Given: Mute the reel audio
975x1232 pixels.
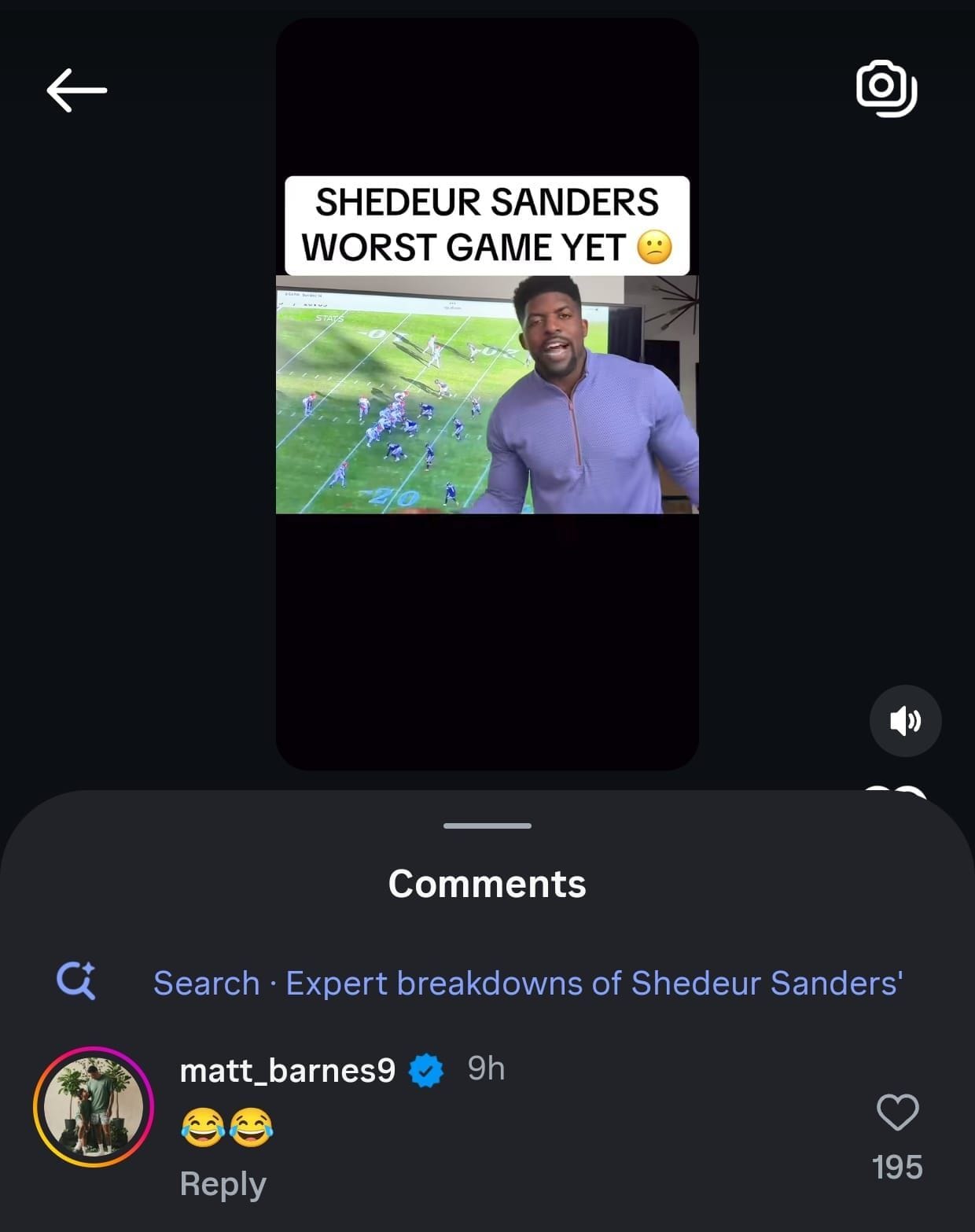Looking at the screenshot, I should (x=905, y=720).
